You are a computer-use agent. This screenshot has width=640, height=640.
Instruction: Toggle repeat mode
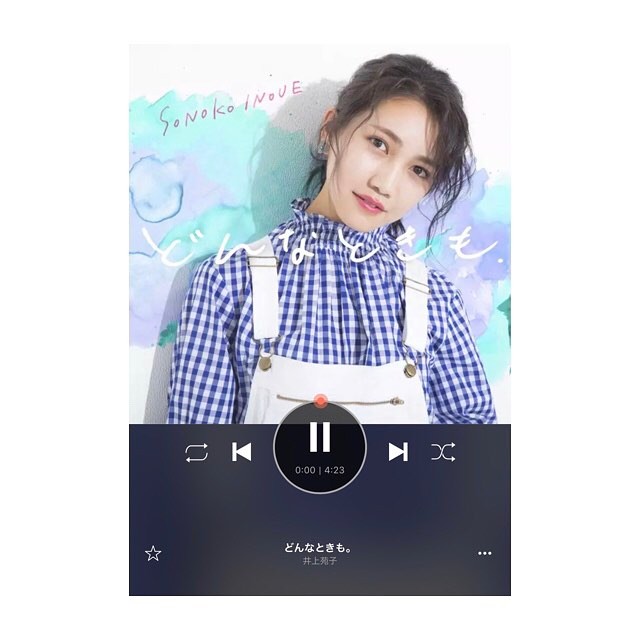[x=196, y=452]
